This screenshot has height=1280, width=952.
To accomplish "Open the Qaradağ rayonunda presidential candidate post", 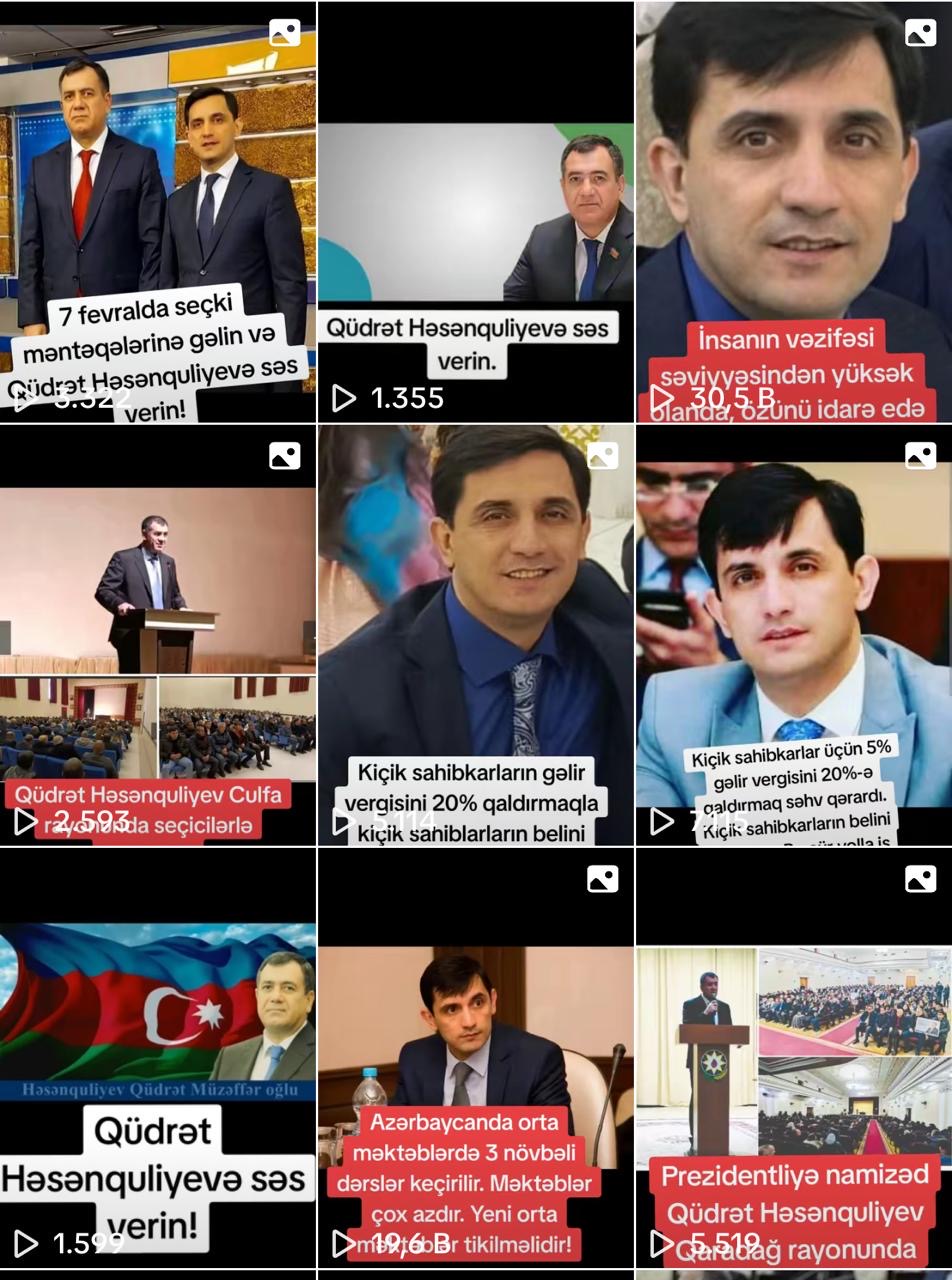I will tap(794, 1060).
